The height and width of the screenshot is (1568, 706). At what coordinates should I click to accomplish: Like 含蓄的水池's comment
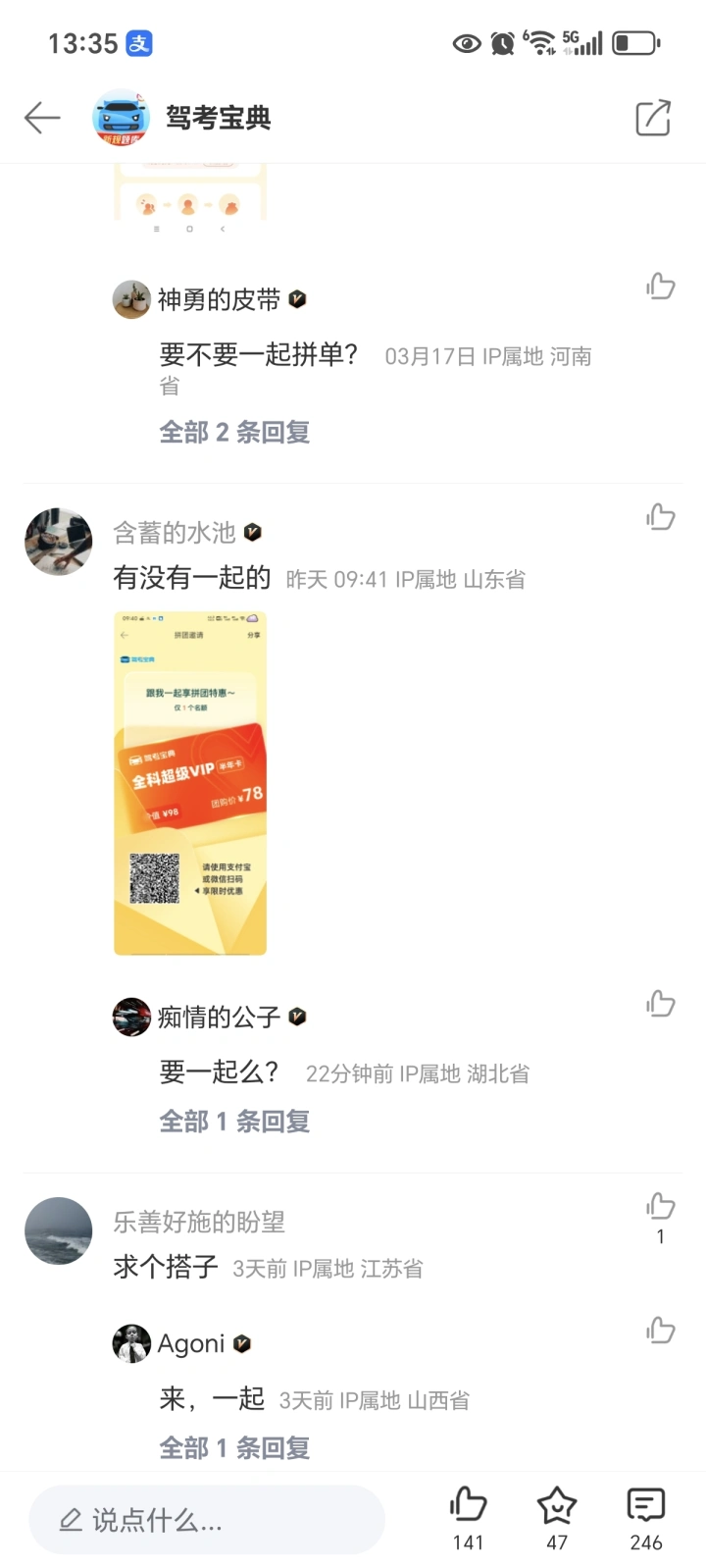coord(660,516)
